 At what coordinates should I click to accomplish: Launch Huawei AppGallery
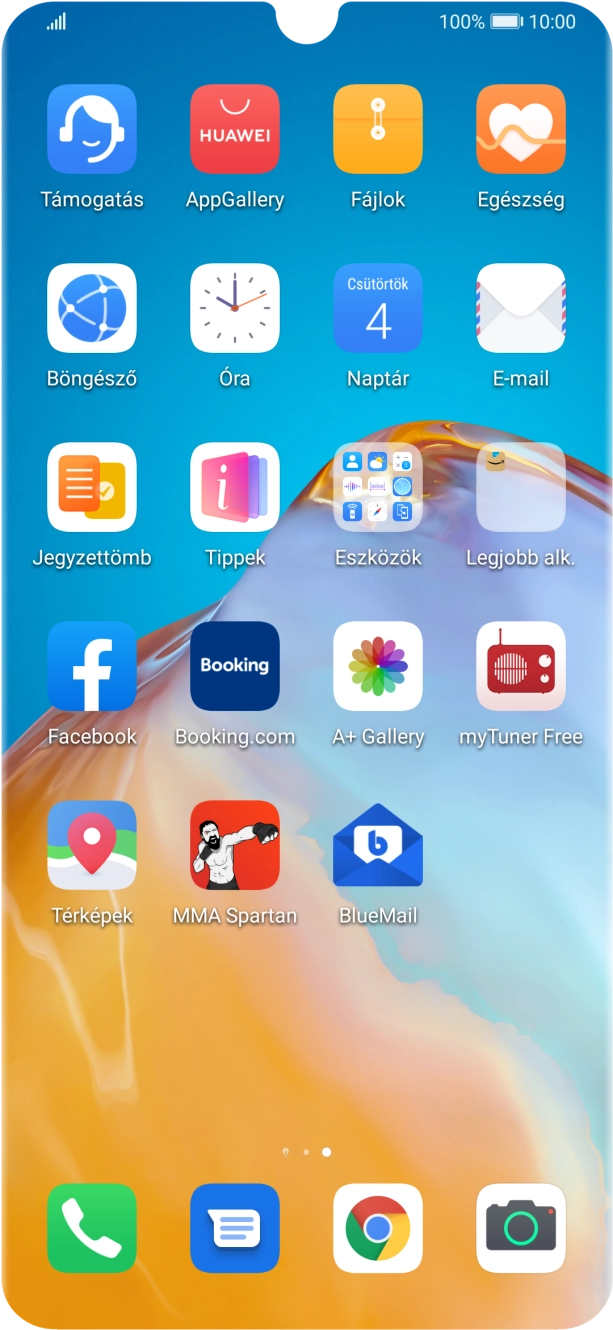click(235, 129)
